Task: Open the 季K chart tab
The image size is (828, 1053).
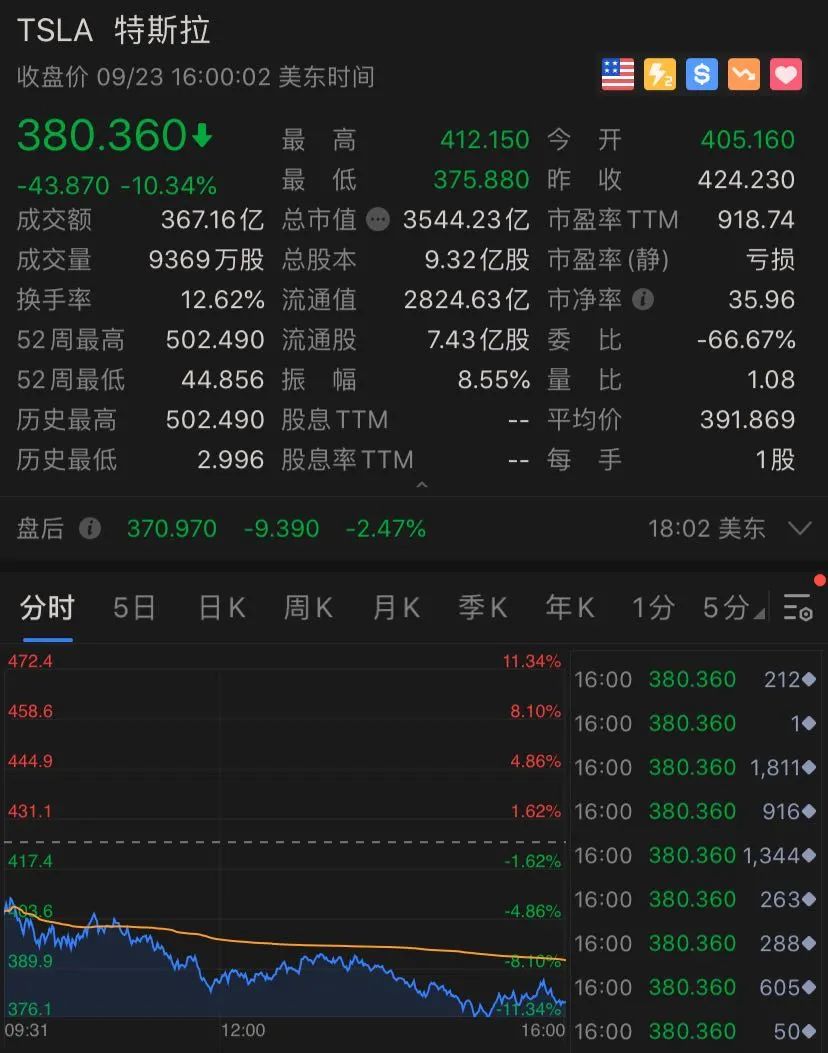Action: pos(483,607)
